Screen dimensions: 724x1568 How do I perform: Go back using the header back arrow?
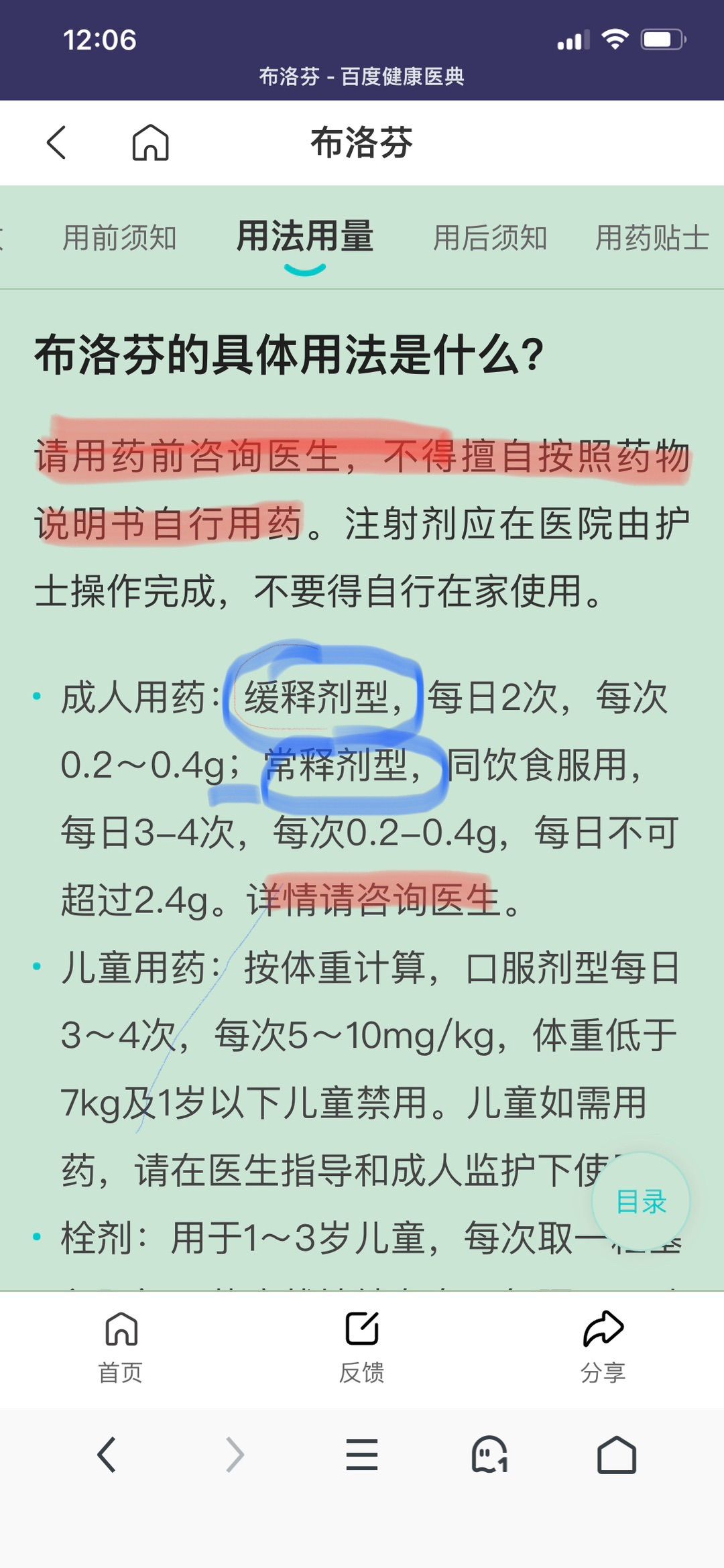coord(56,142)
